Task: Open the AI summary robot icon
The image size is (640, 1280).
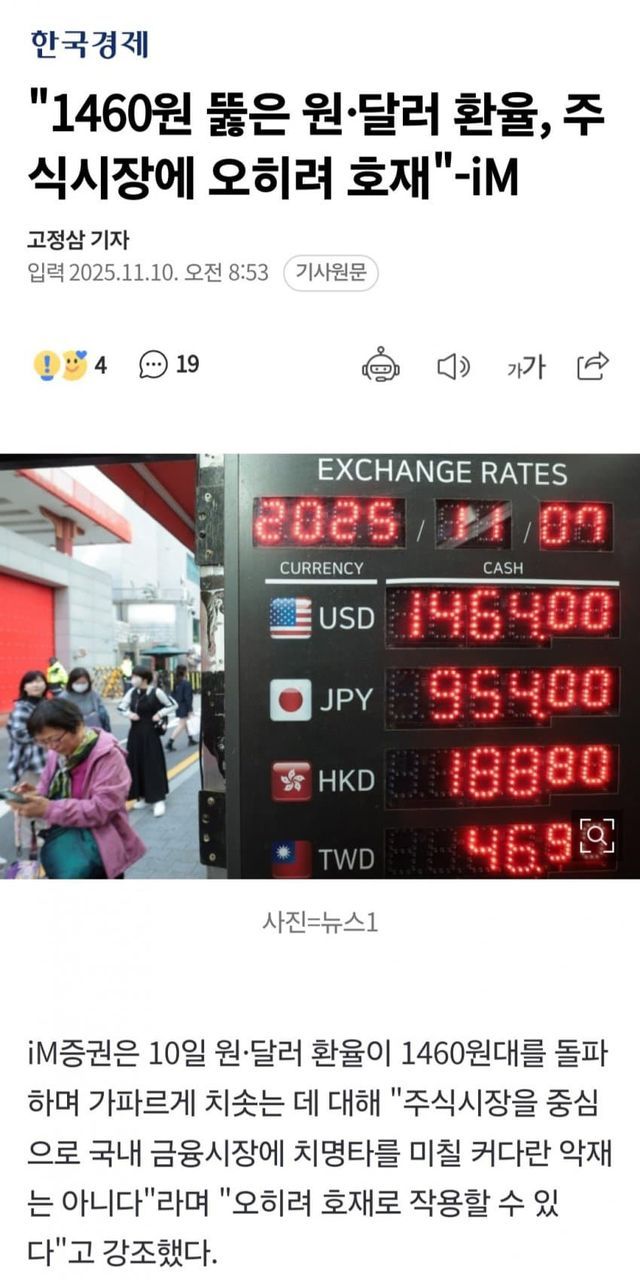Action: coord(381,365)
